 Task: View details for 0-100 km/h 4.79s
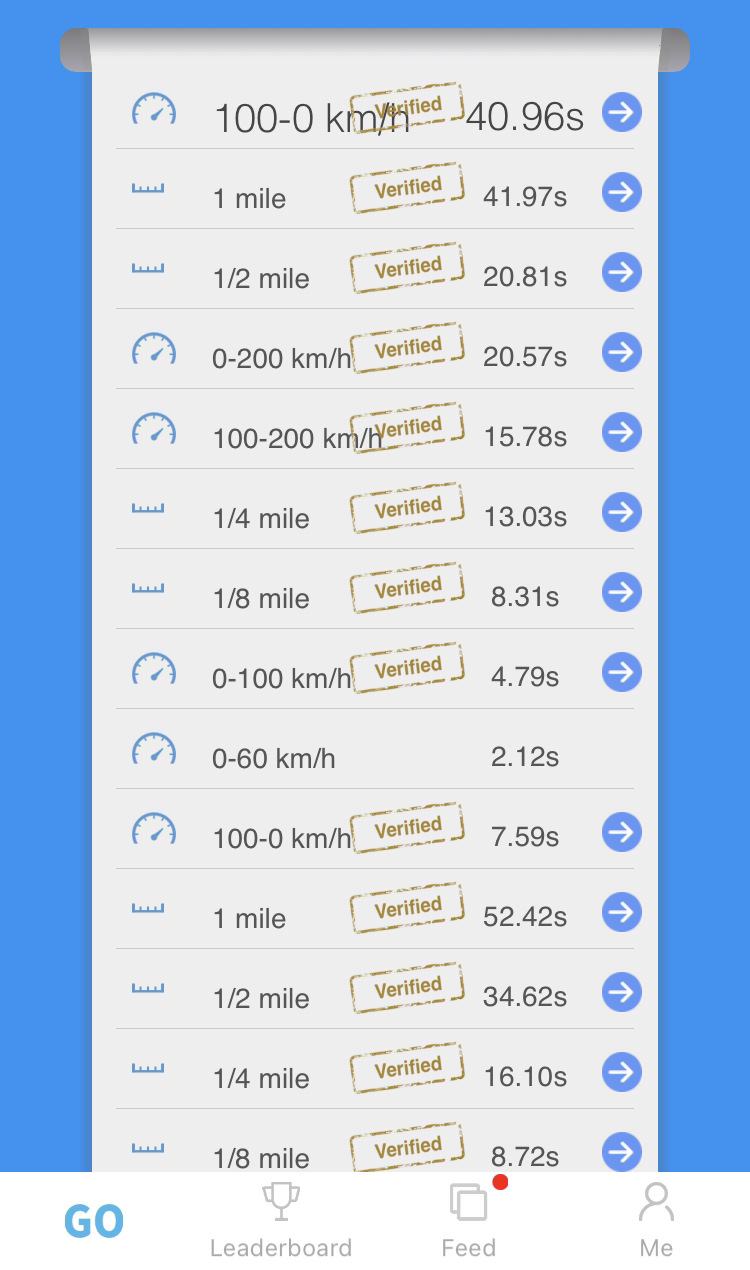(x=621, y=672)
